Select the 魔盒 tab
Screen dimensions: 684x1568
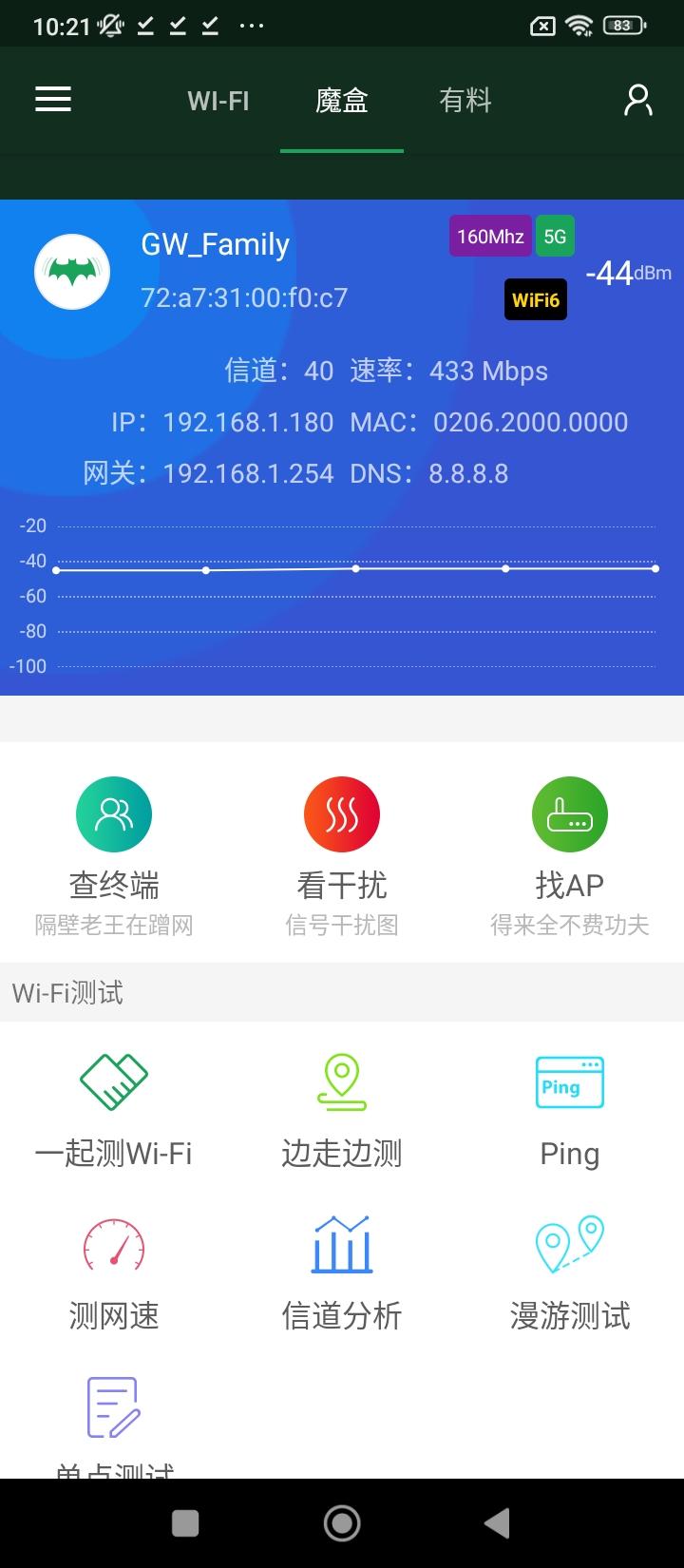[341, 100]
